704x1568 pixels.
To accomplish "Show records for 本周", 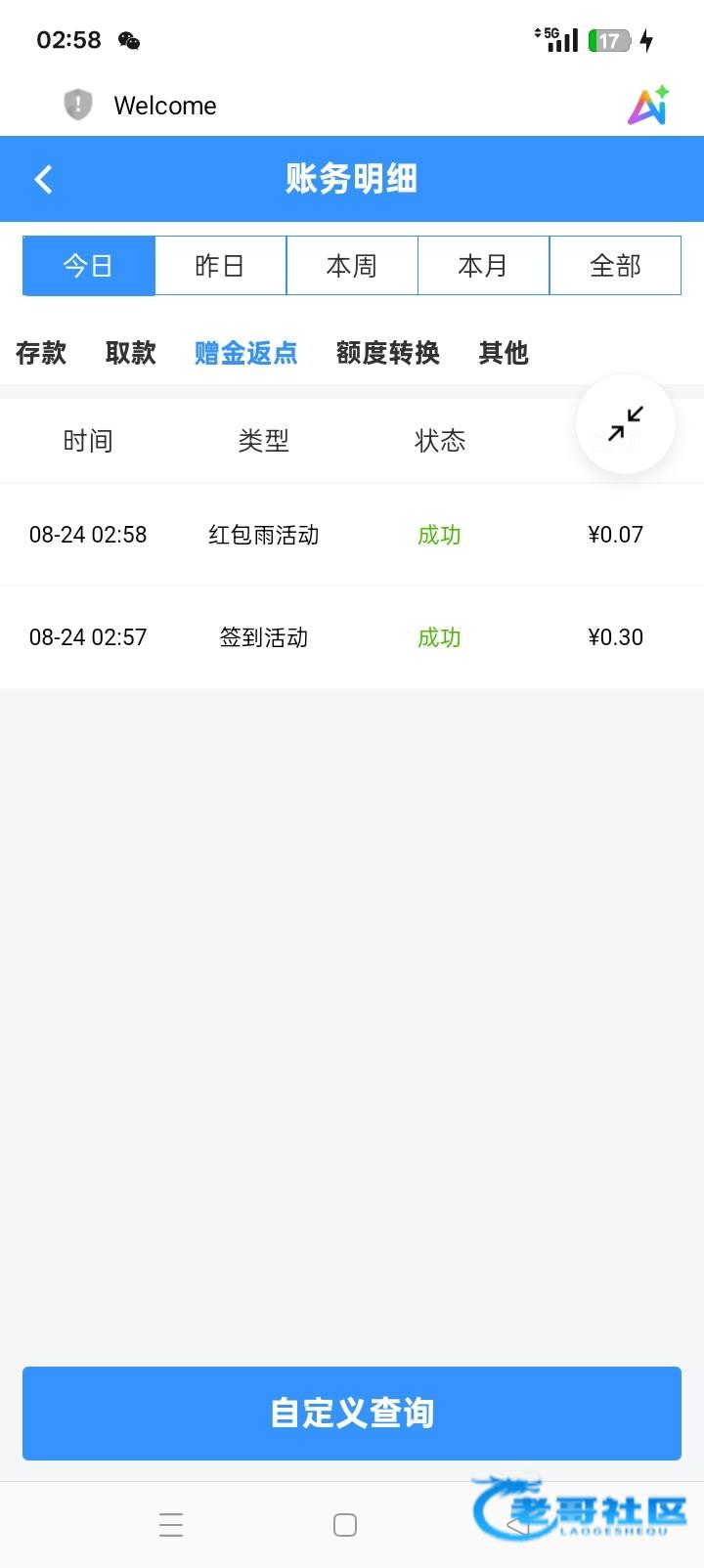I will 352,266.
